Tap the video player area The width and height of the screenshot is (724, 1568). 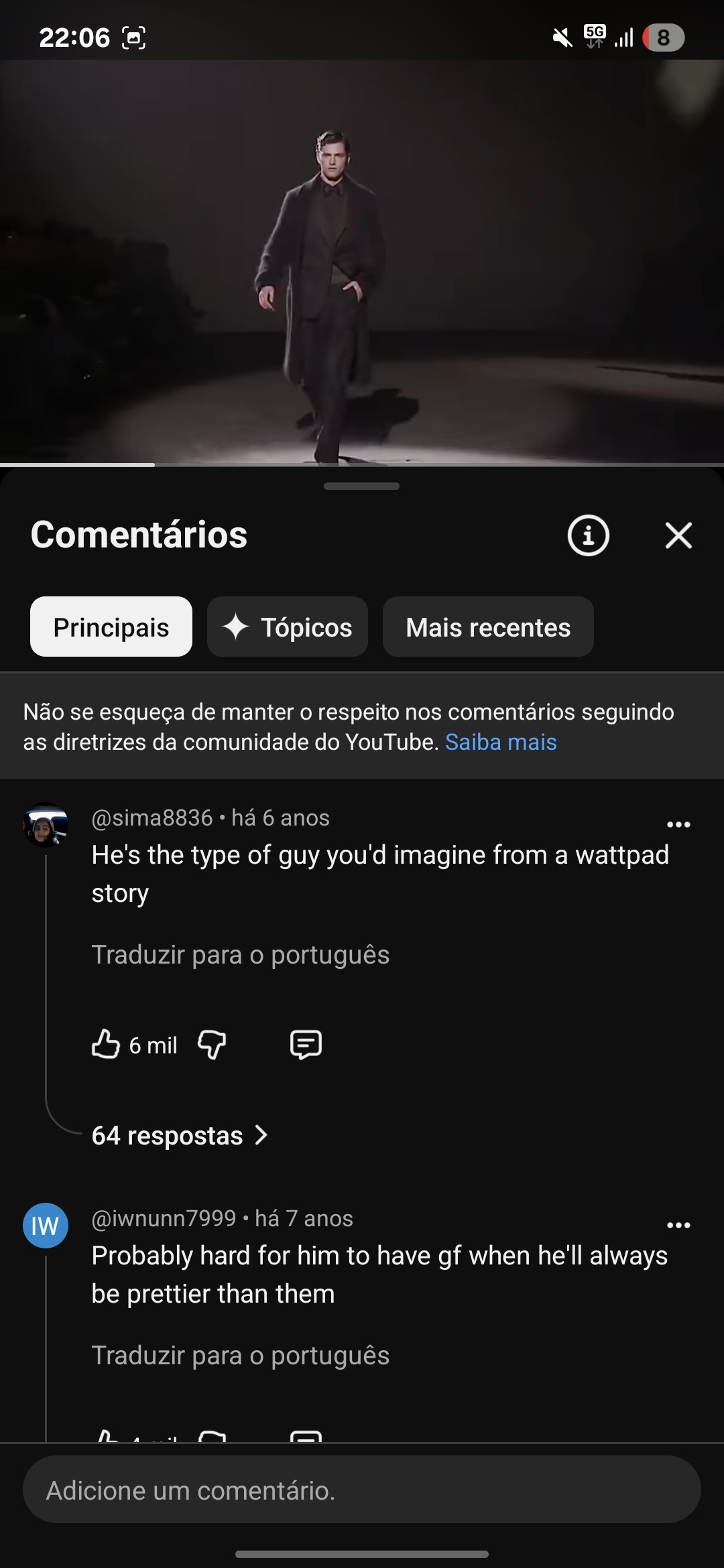(x=362, y=261)
